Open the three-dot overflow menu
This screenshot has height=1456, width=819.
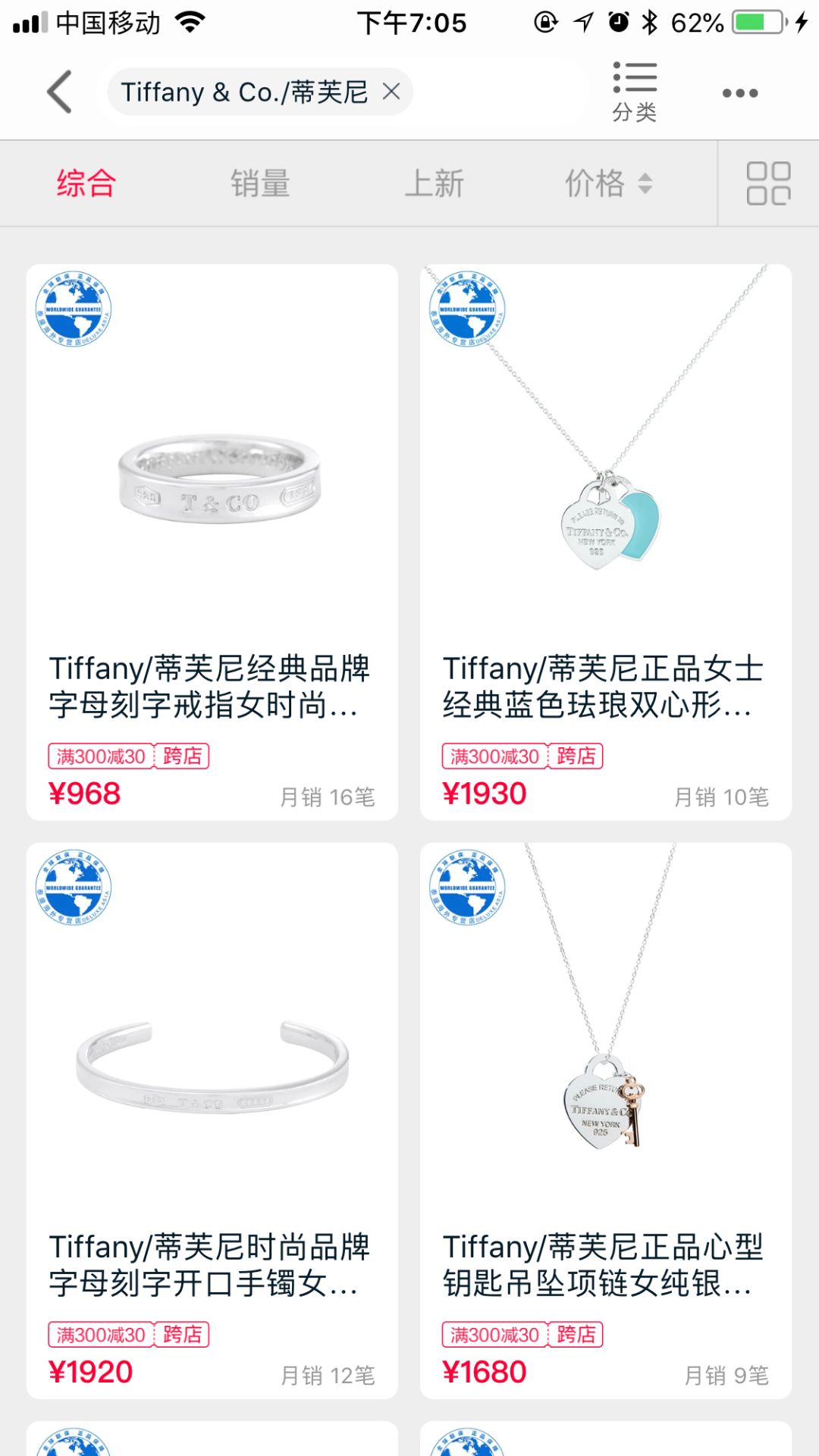click(740, 93)
